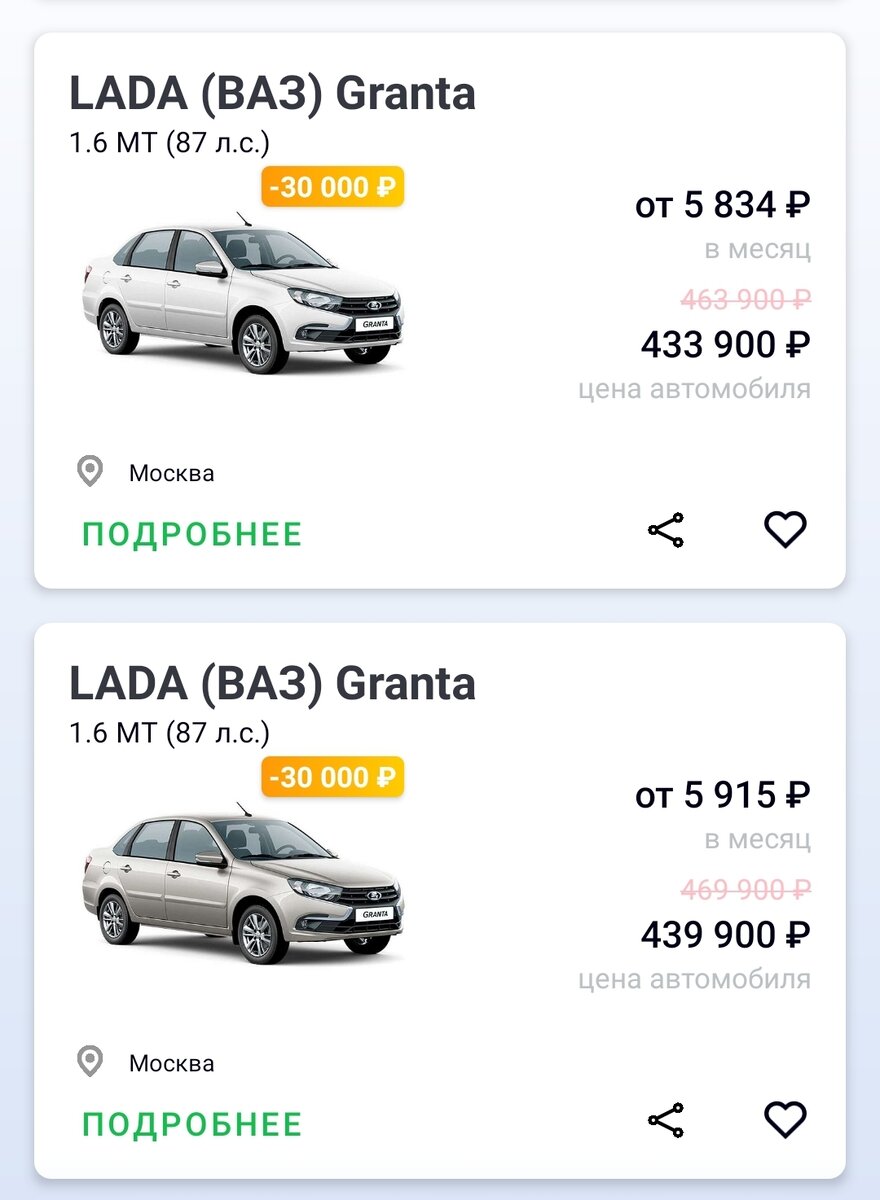Tap ПОДРОБНЕЕ on the 439 900 ₽ Granta
The height and width of the screenshot is (1200, 880).
[192, 1124]
